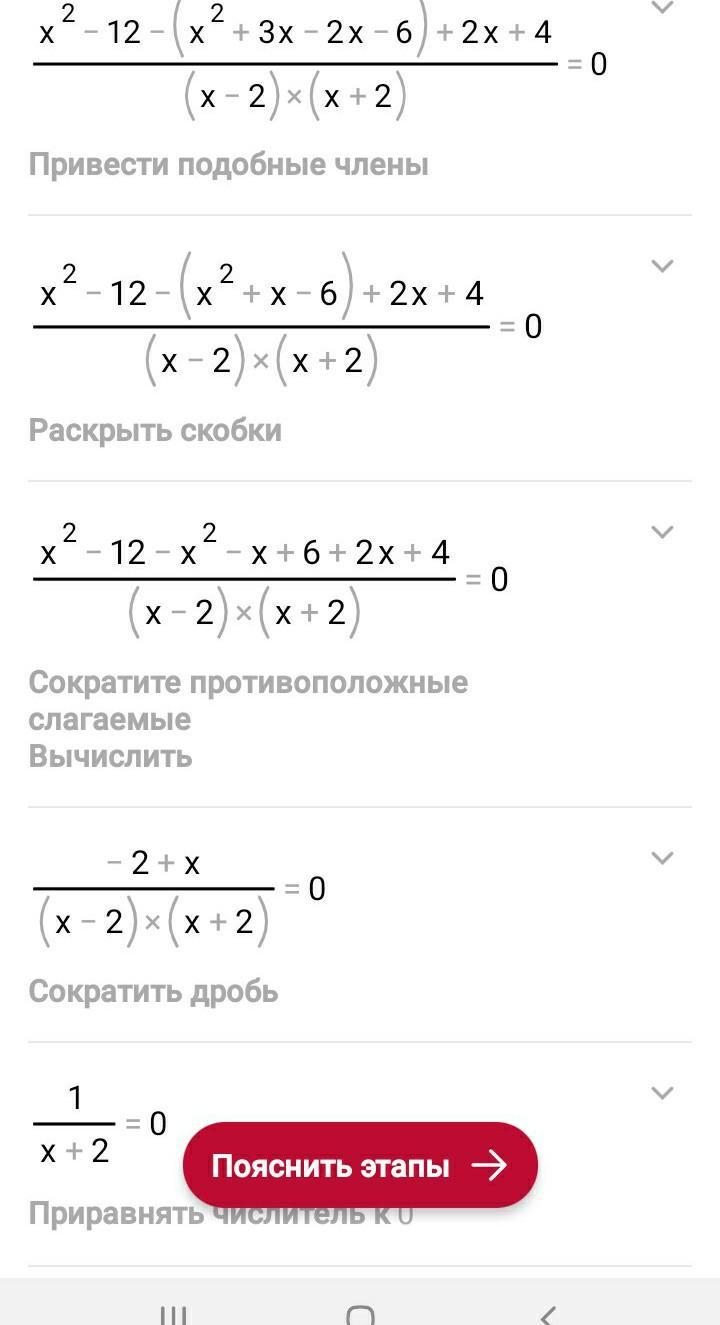Tap the Пояснить этапы button

coord(360,1165)
